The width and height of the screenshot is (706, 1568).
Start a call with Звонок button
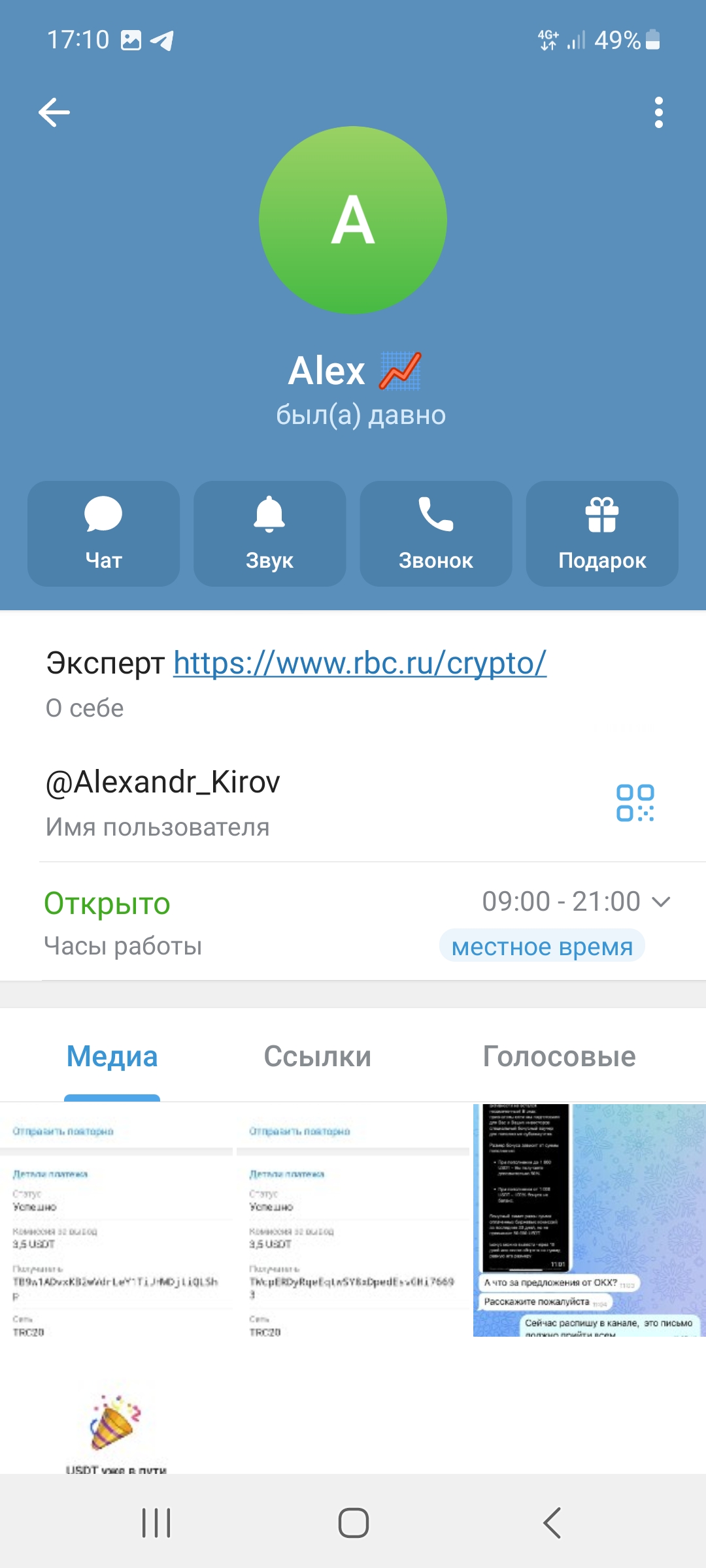tap(435, 534)
